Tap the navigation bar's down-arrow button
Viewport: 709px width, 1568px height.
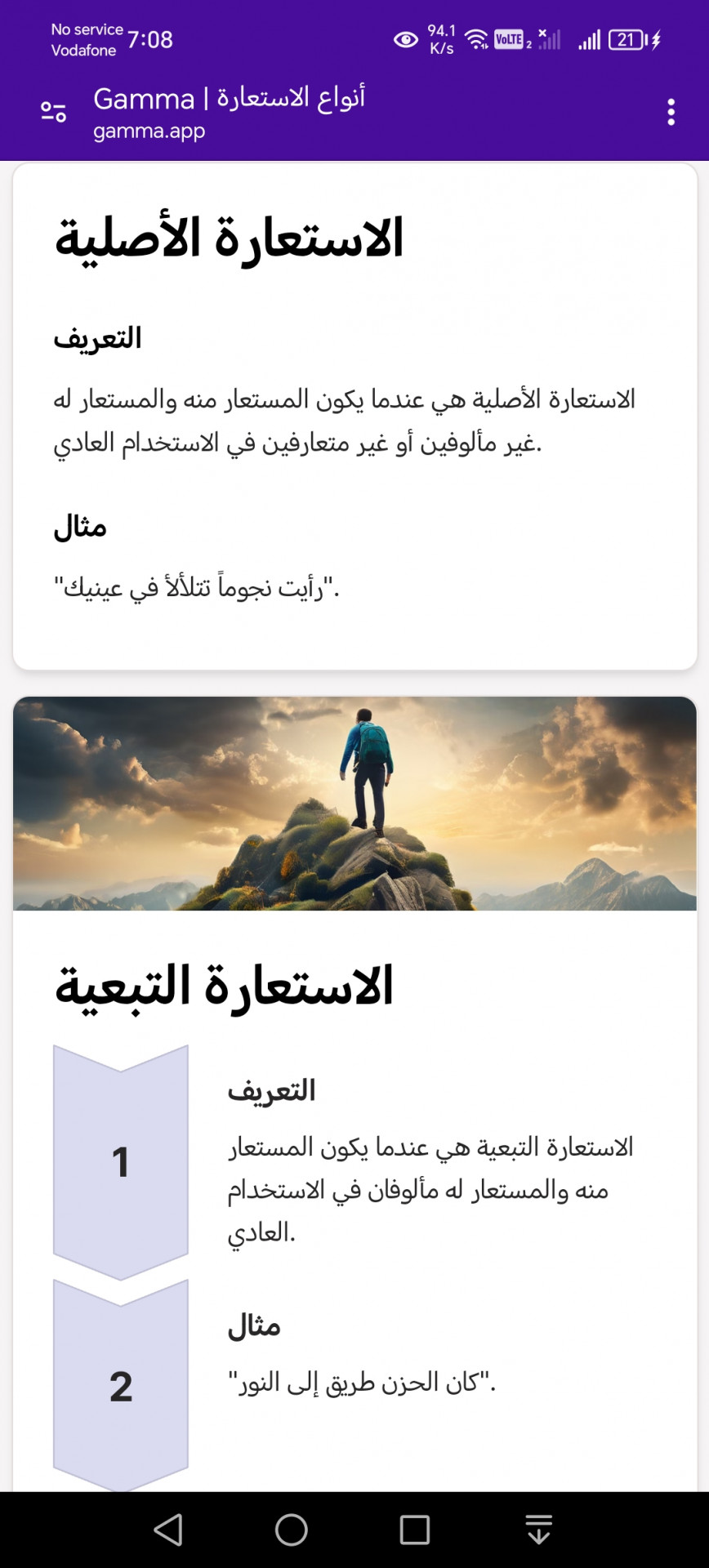(539, 1530)
